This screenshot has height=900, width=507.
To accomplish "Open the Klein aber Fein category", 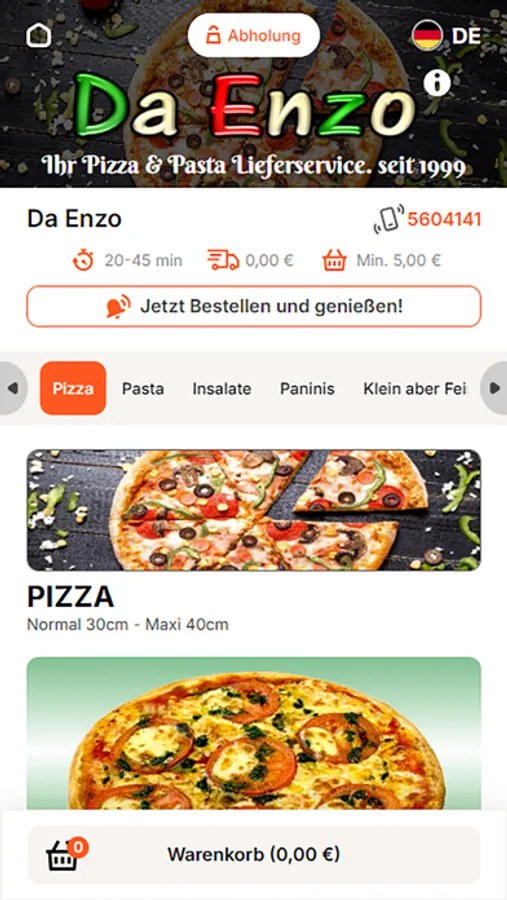I will pos(416,389).
